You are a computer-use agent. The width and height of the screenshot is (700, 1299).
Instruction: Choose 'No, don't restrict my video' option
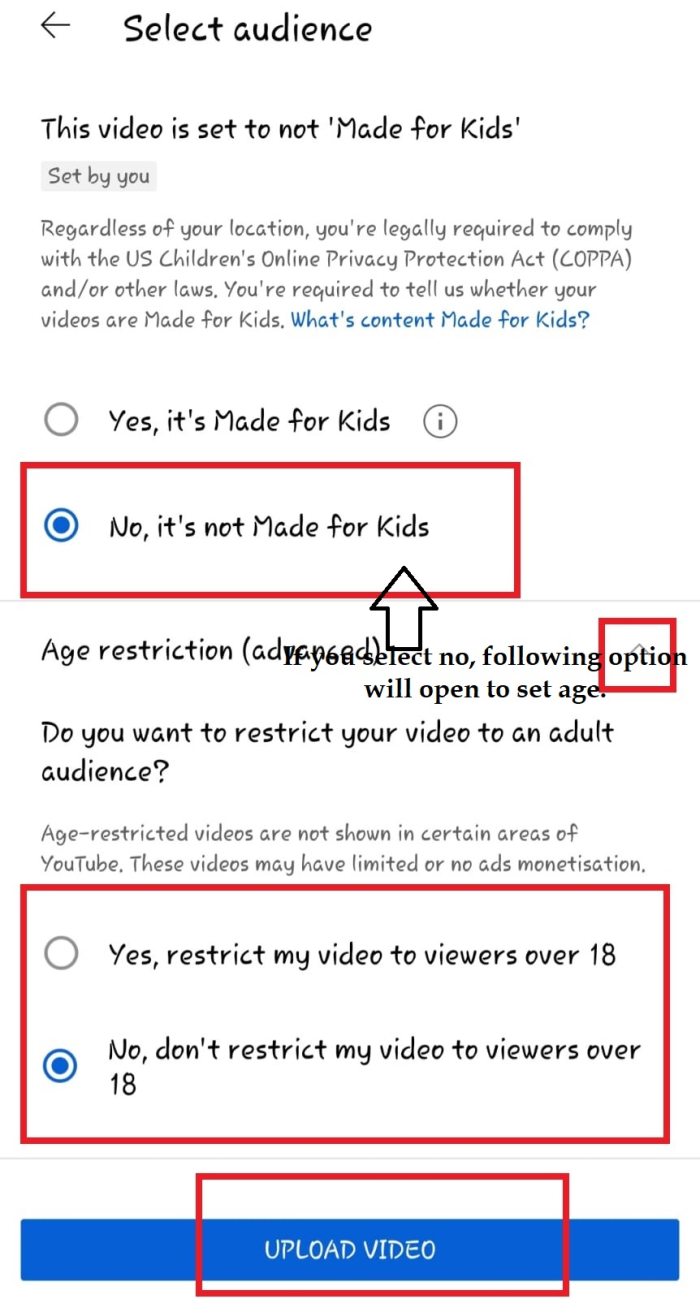[62, 1066]
